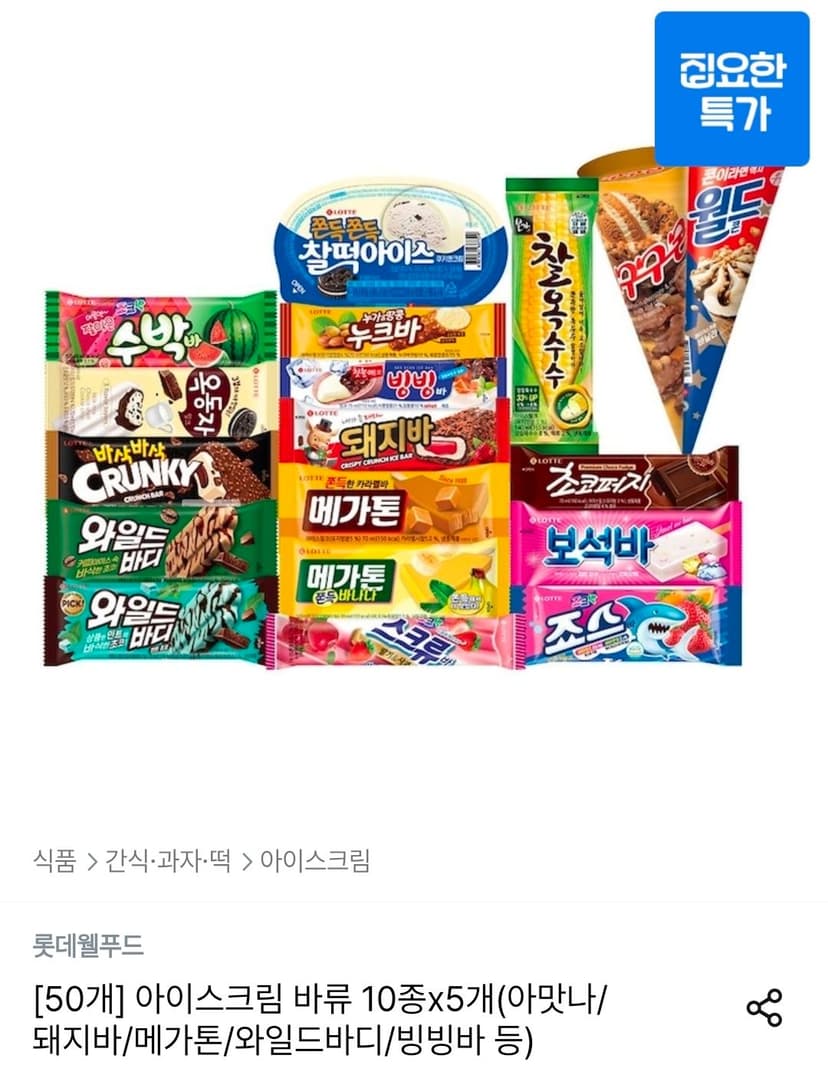This screenshot has height=1069, width=828.
Task: Open the 식품 breadcrumb category
Action: tap(55, 860)
